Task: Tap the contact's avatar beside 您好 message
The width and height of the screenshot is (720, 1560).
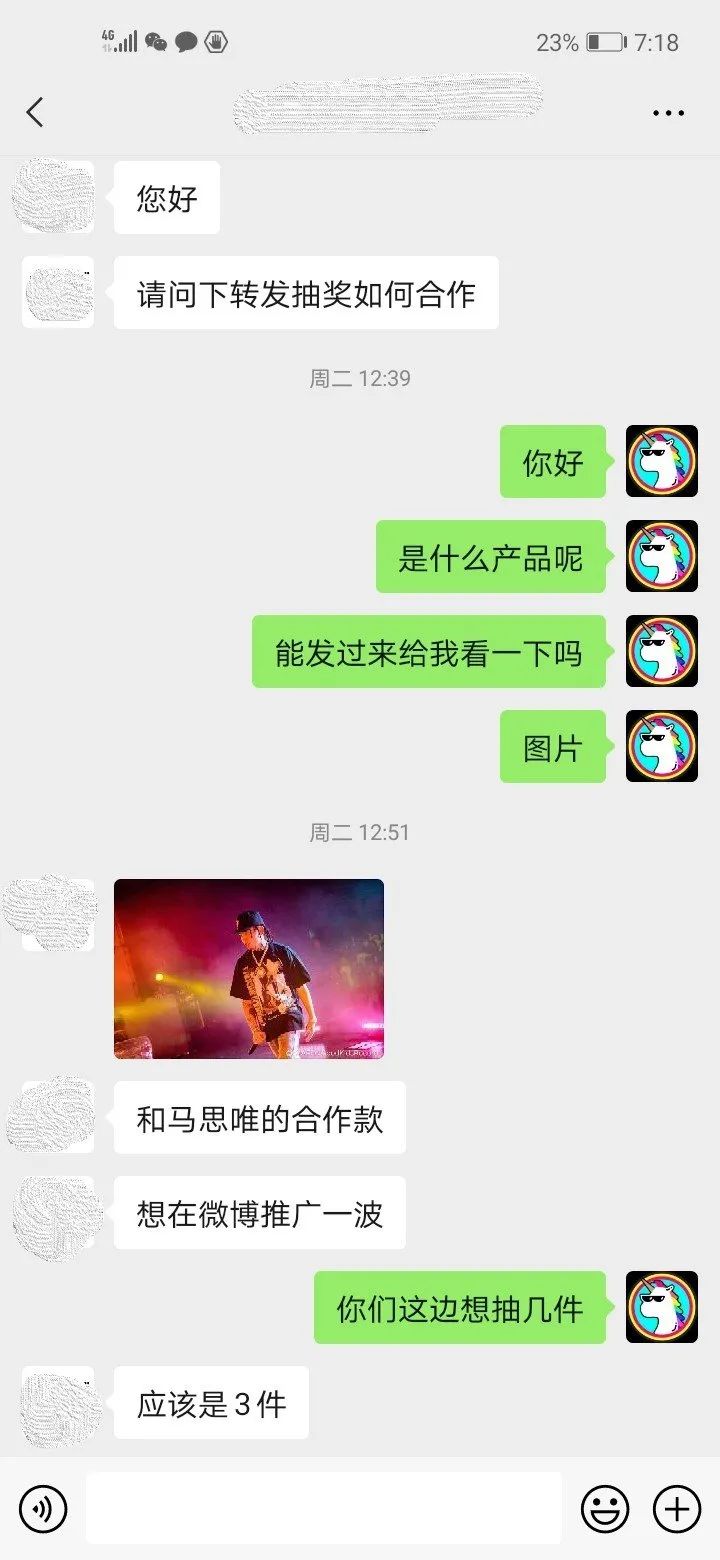Action: (53, 197)
